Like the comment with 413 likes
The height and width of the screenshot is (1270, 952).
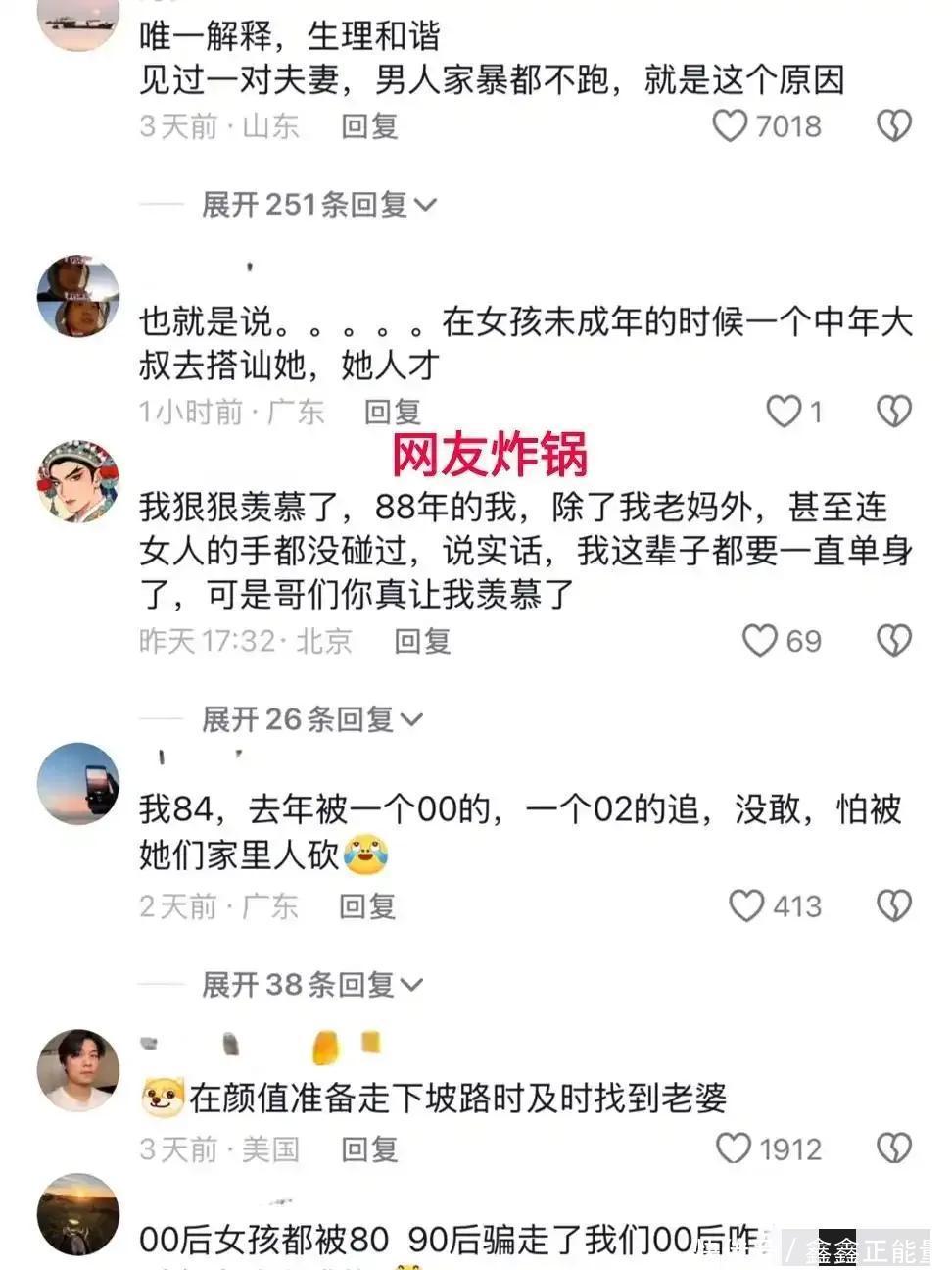[x=746, y=906]
